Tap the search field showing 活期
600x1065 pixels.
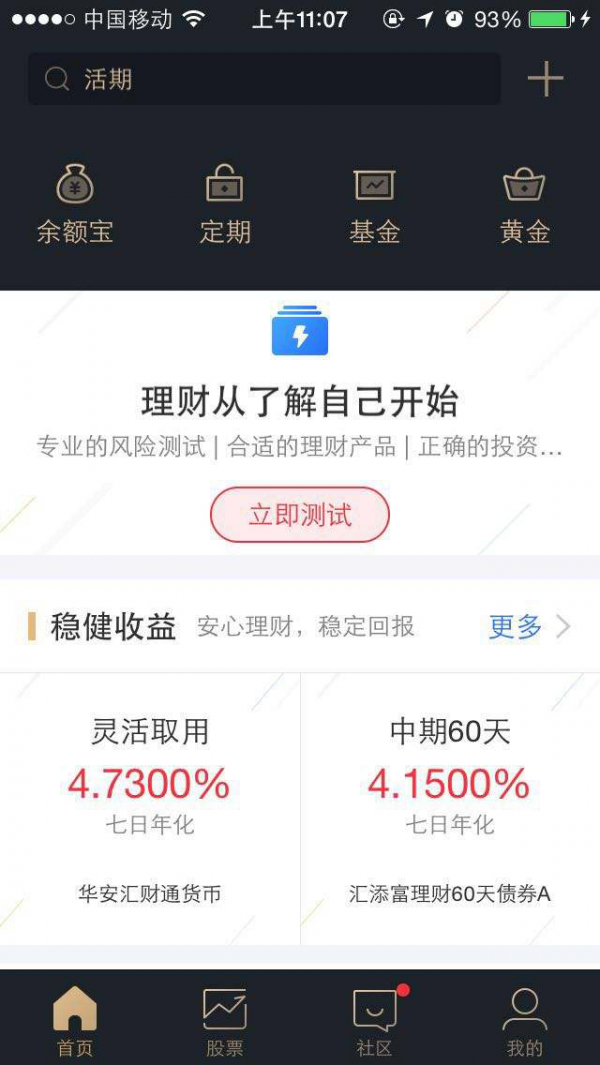tap(263, 79)
